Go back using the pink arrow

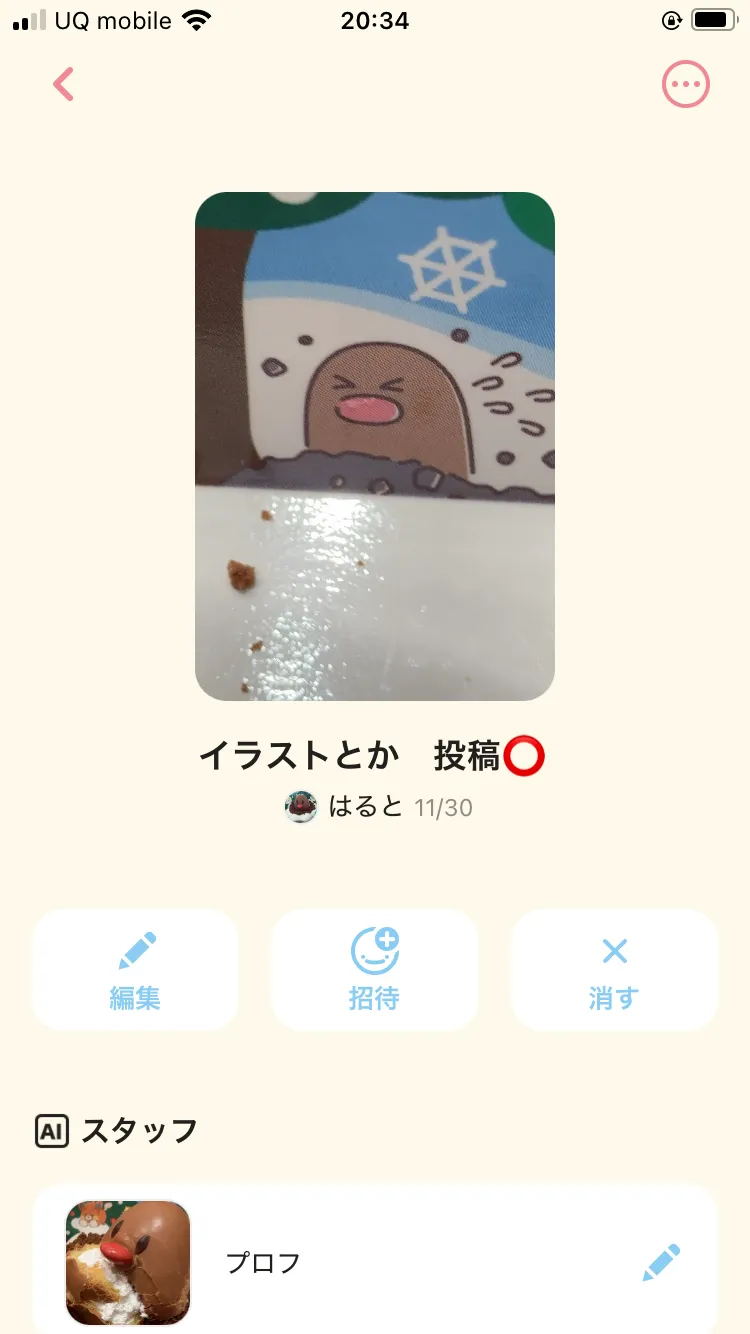coord(64,85)
